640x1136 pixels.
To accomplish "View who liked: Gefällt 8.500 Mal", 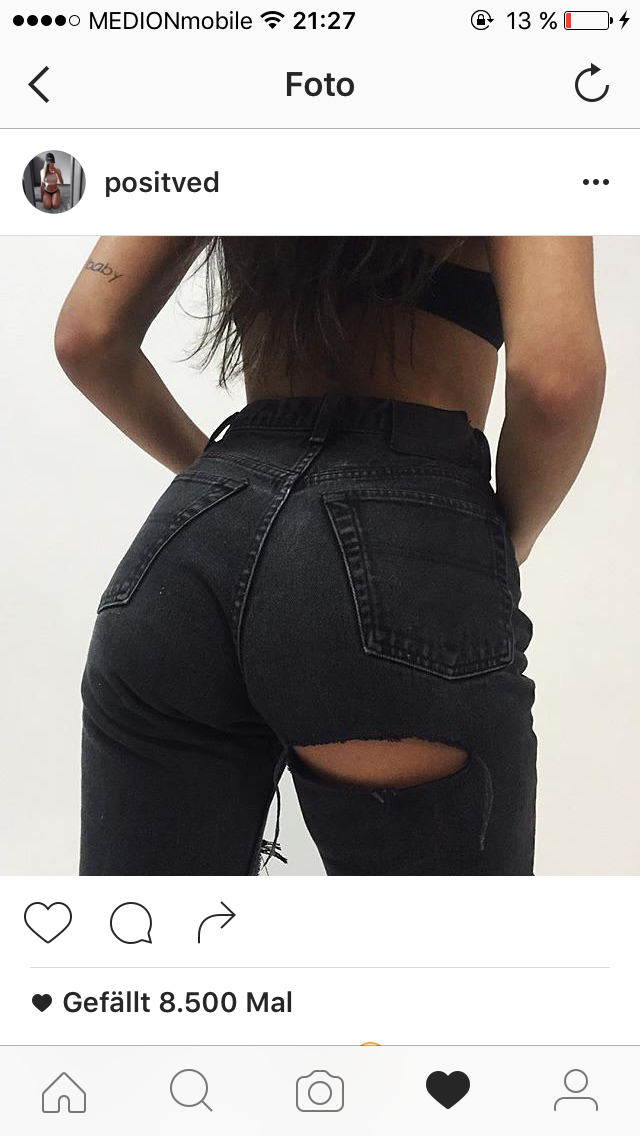I will [176, 1002].
